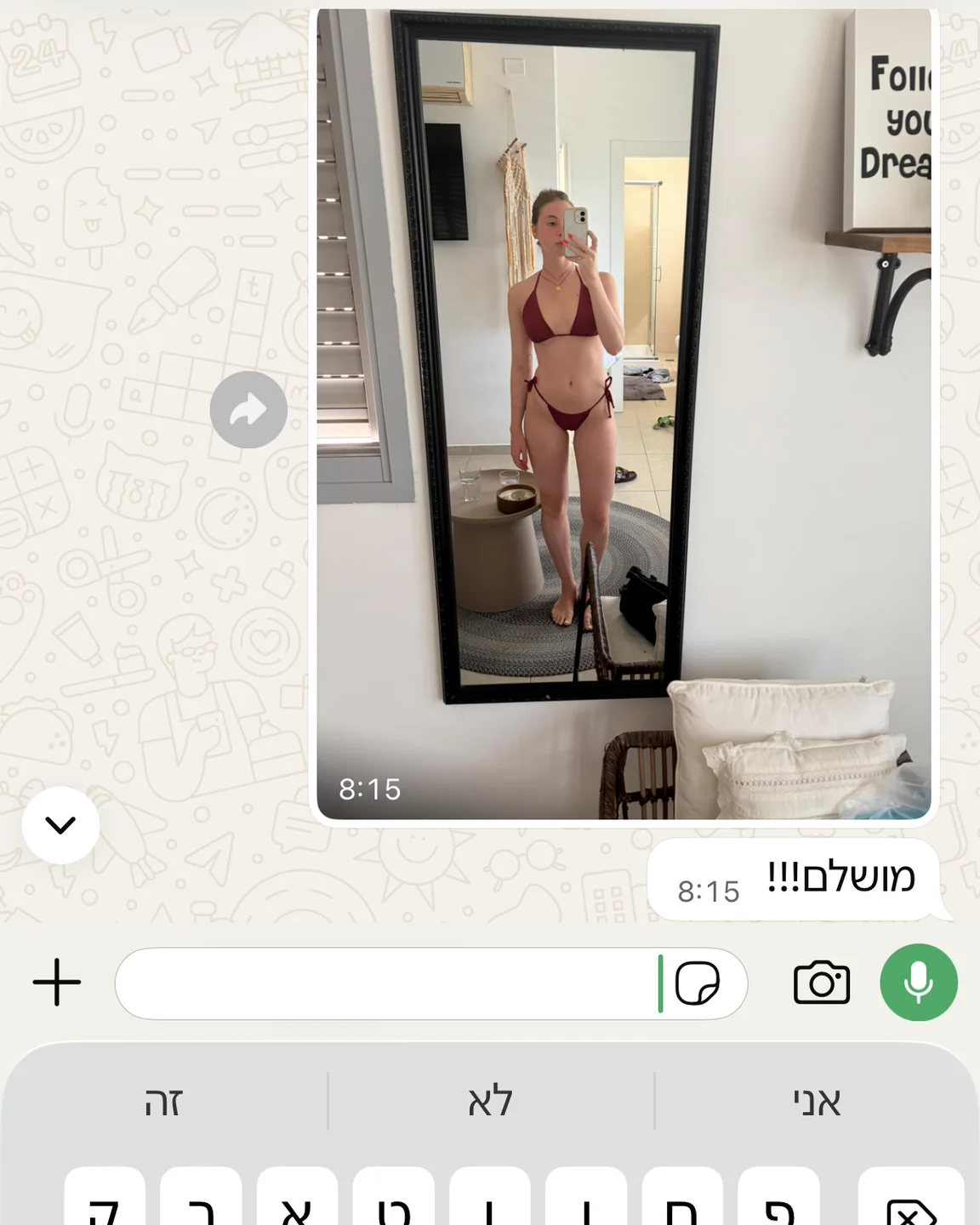Open the mirror selfie photo message
Image resolution: width=980 pixels, height=1225 pixels.
click(x=624, y=414)
